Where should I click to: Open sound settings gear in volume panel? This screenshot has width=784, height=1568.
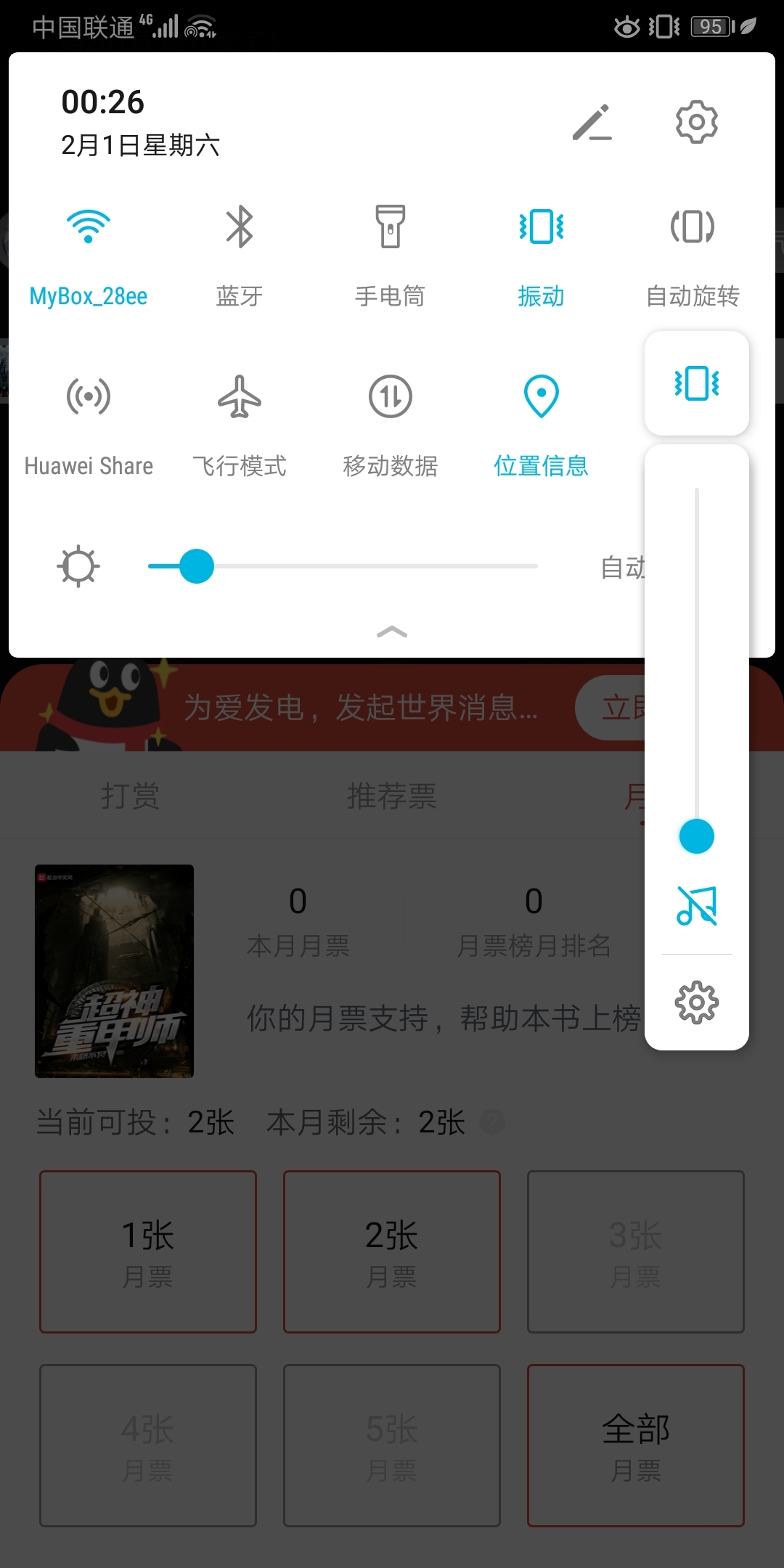[696, 1003]
